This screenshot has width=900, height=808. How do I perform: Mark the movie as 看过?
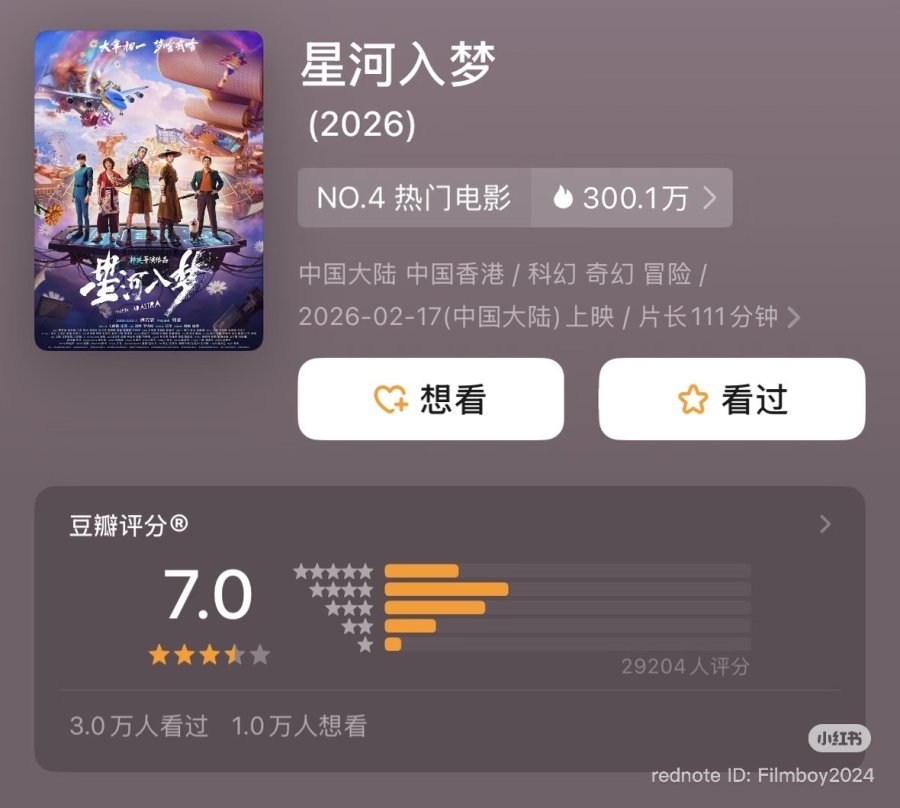click(731, 399)
